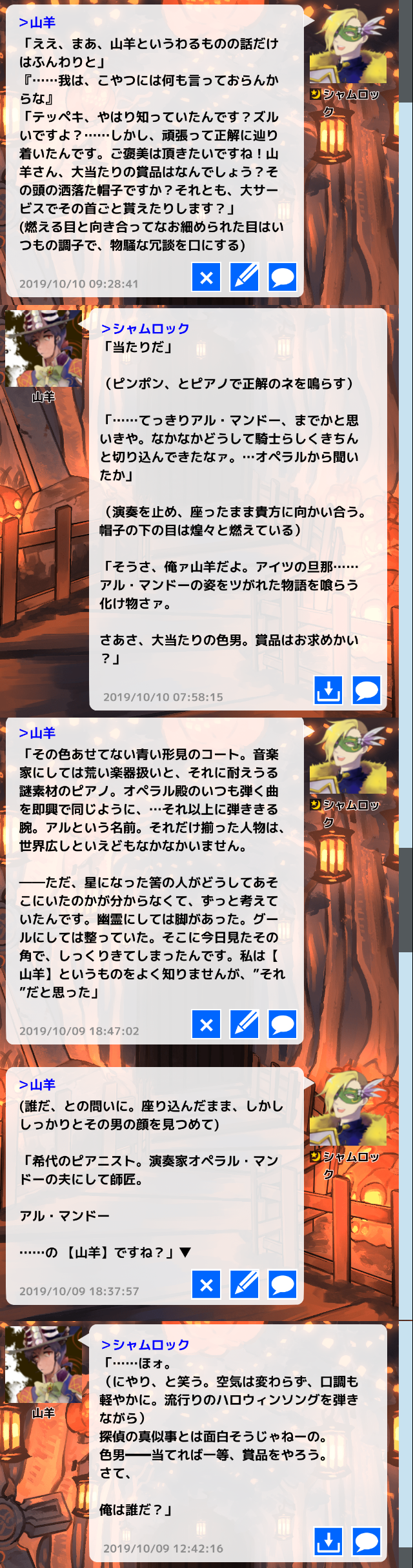Viewport: 413px width, 1568px height.
Task: Edit the 18:37:57 message with the pencil
Action: 245,1285
